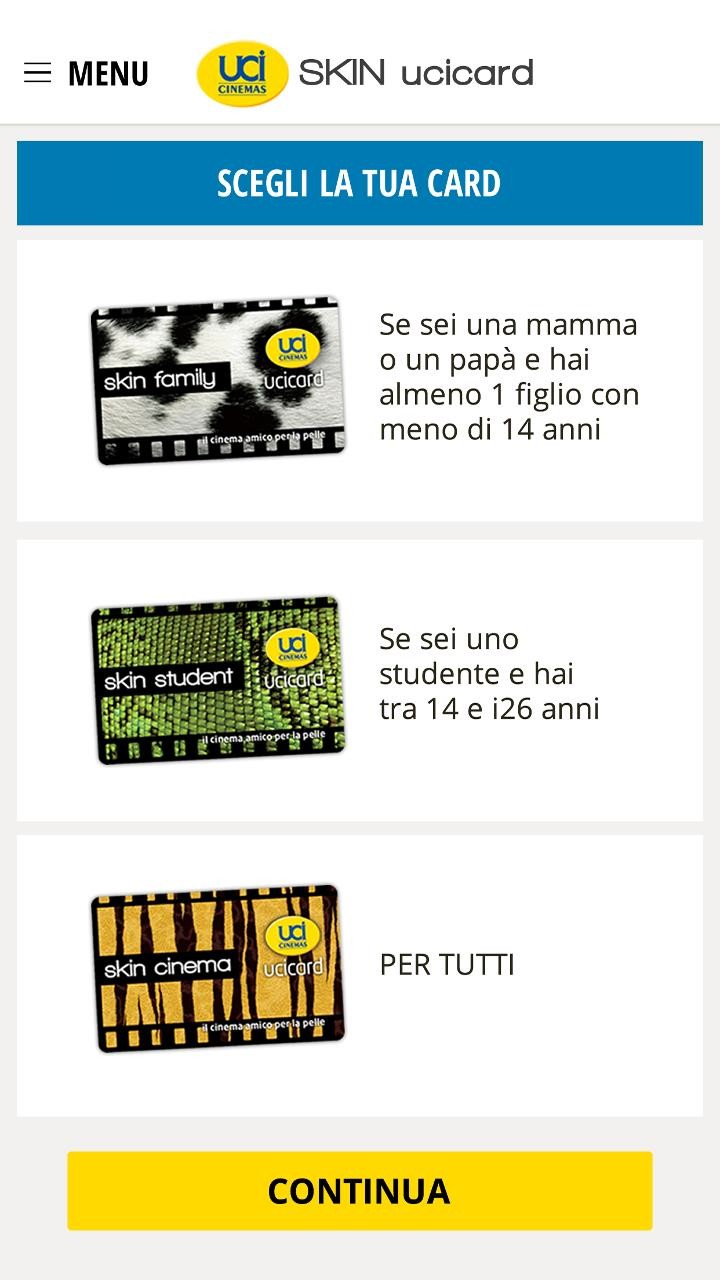Tap the yellow CONTINUA button
This screenshot has height=1280, width=720.
360,1191
